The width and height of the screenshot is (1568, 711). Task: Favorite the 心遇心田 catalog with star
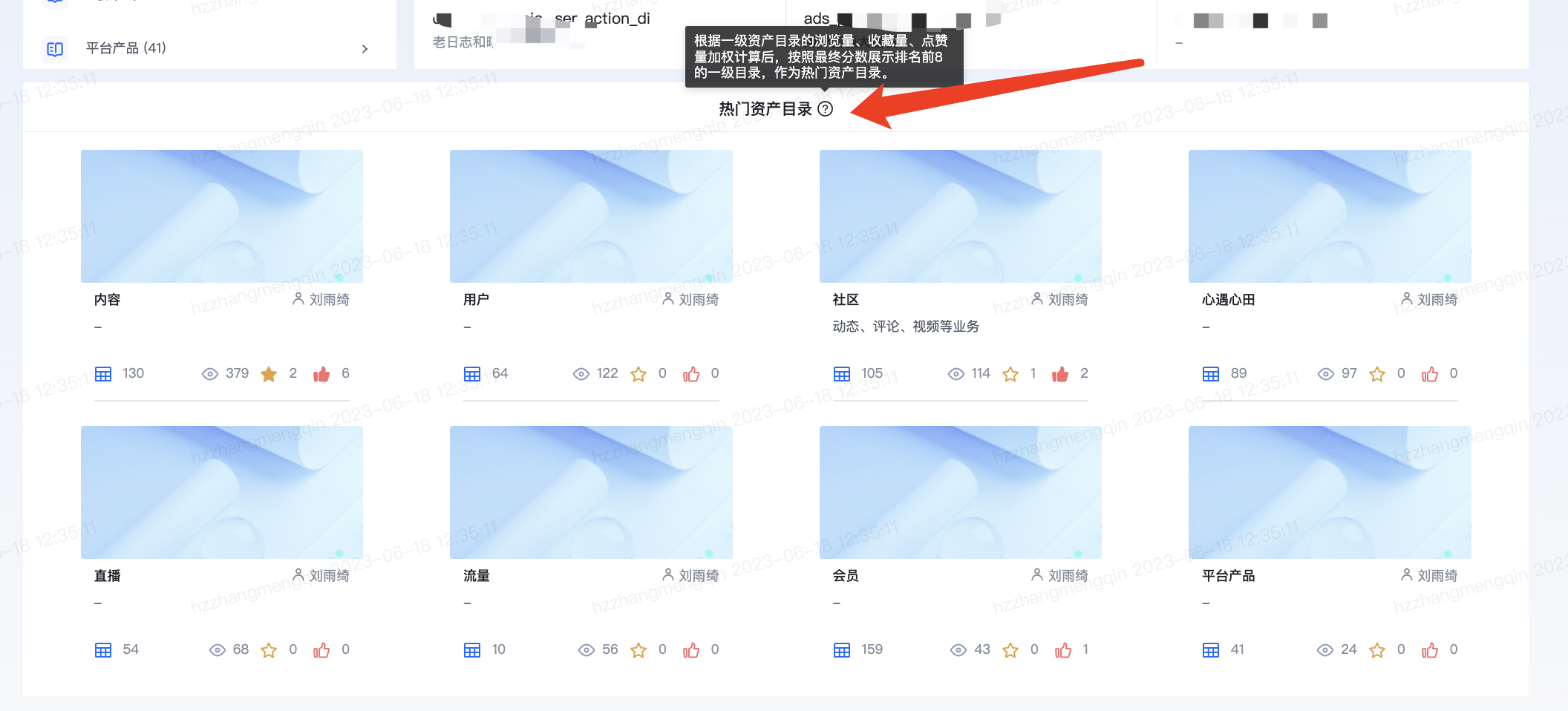tap(1377, 374)
